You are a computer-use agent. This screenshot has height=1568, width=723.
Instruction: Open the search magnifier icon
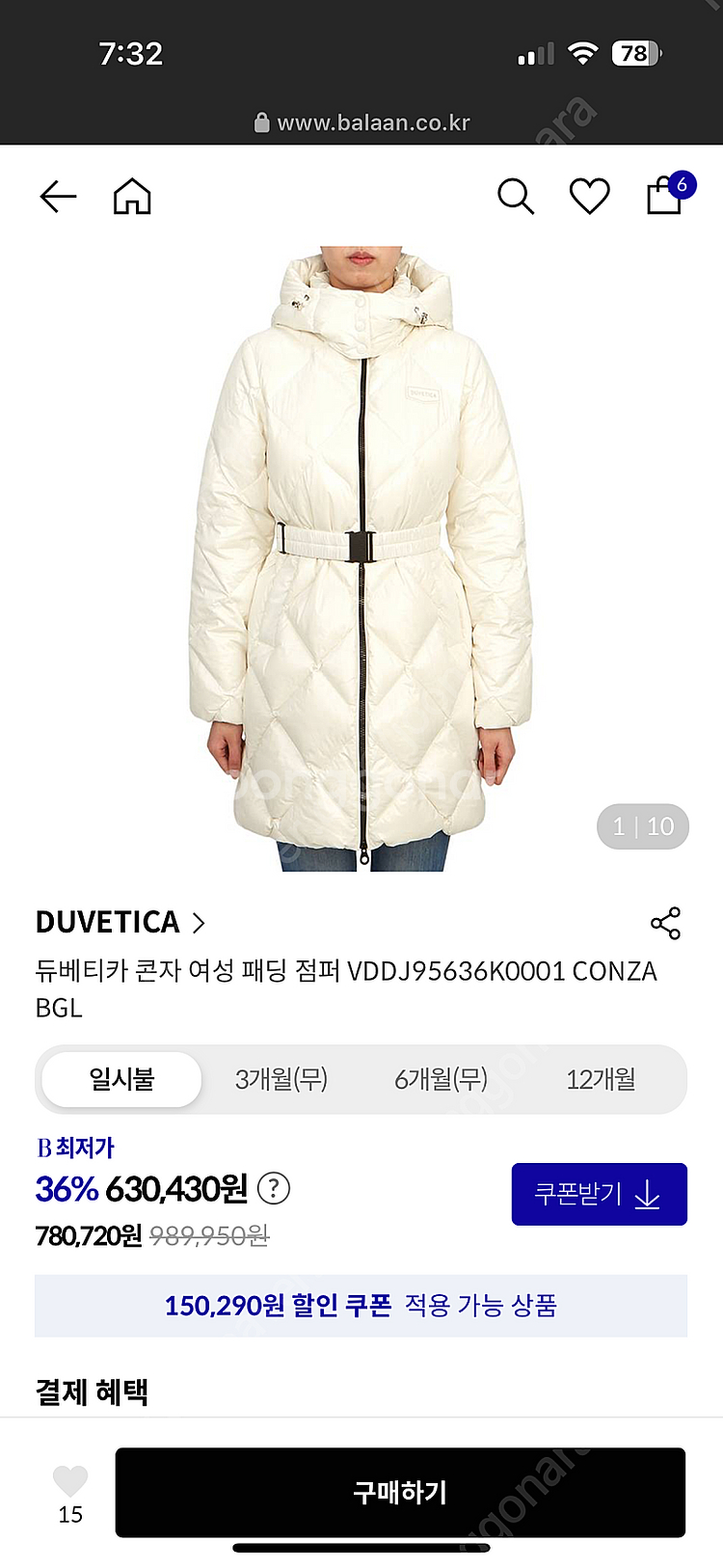click(x=515, y=197)
